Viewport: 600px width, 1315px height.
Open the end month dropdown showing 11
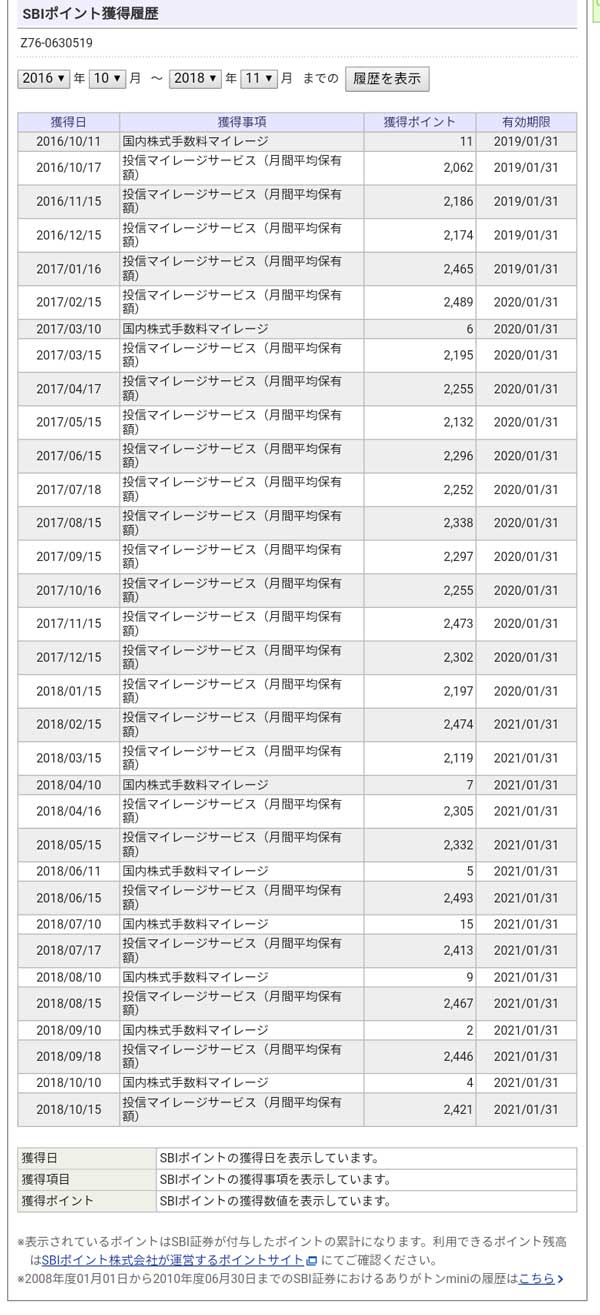click(258, 78)
